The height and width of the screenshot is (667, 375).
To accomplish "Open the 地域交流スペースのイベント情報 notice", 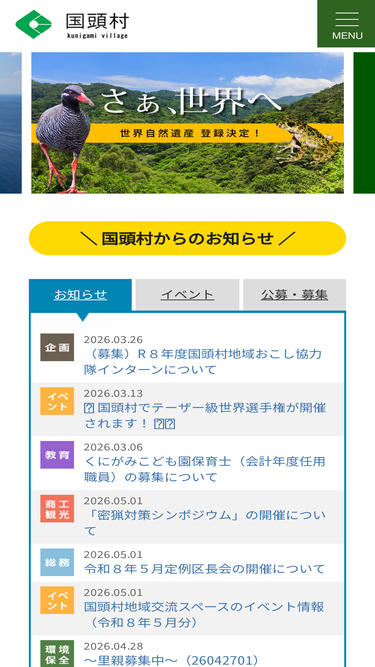I will coord(204,615).
